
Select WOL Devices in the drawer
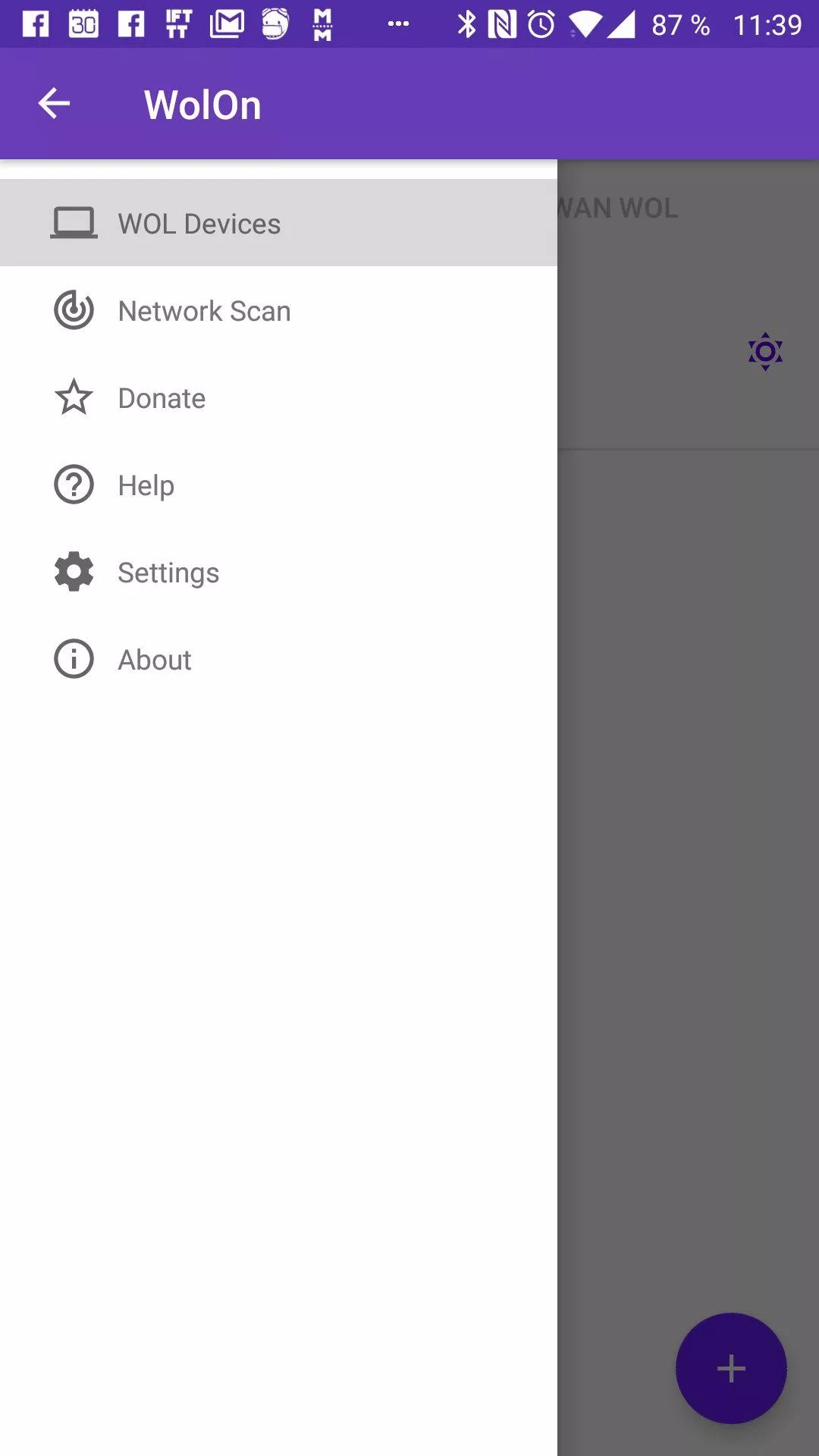278,223
